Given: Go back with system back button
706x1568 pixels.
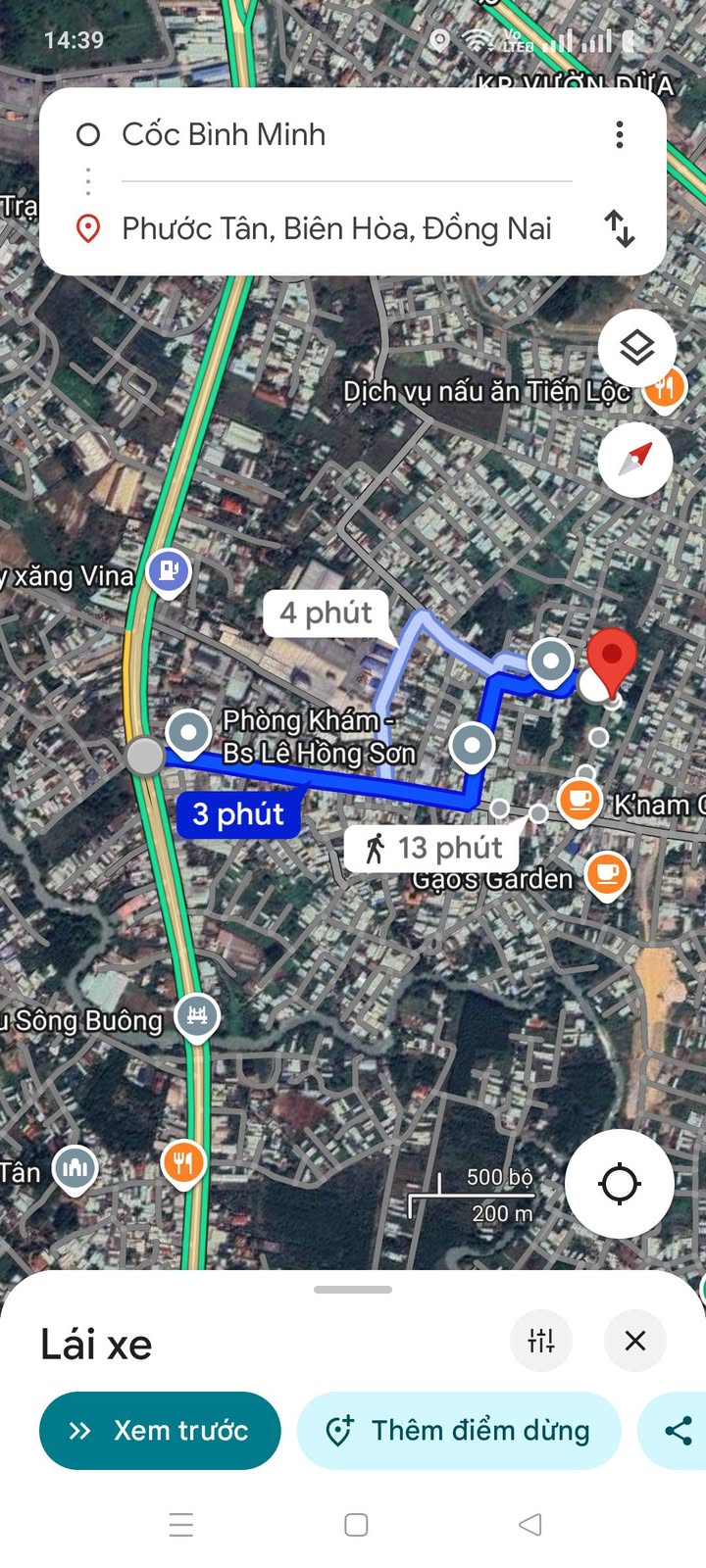Looking at the screenshot, I should [x=530, y=1525].
